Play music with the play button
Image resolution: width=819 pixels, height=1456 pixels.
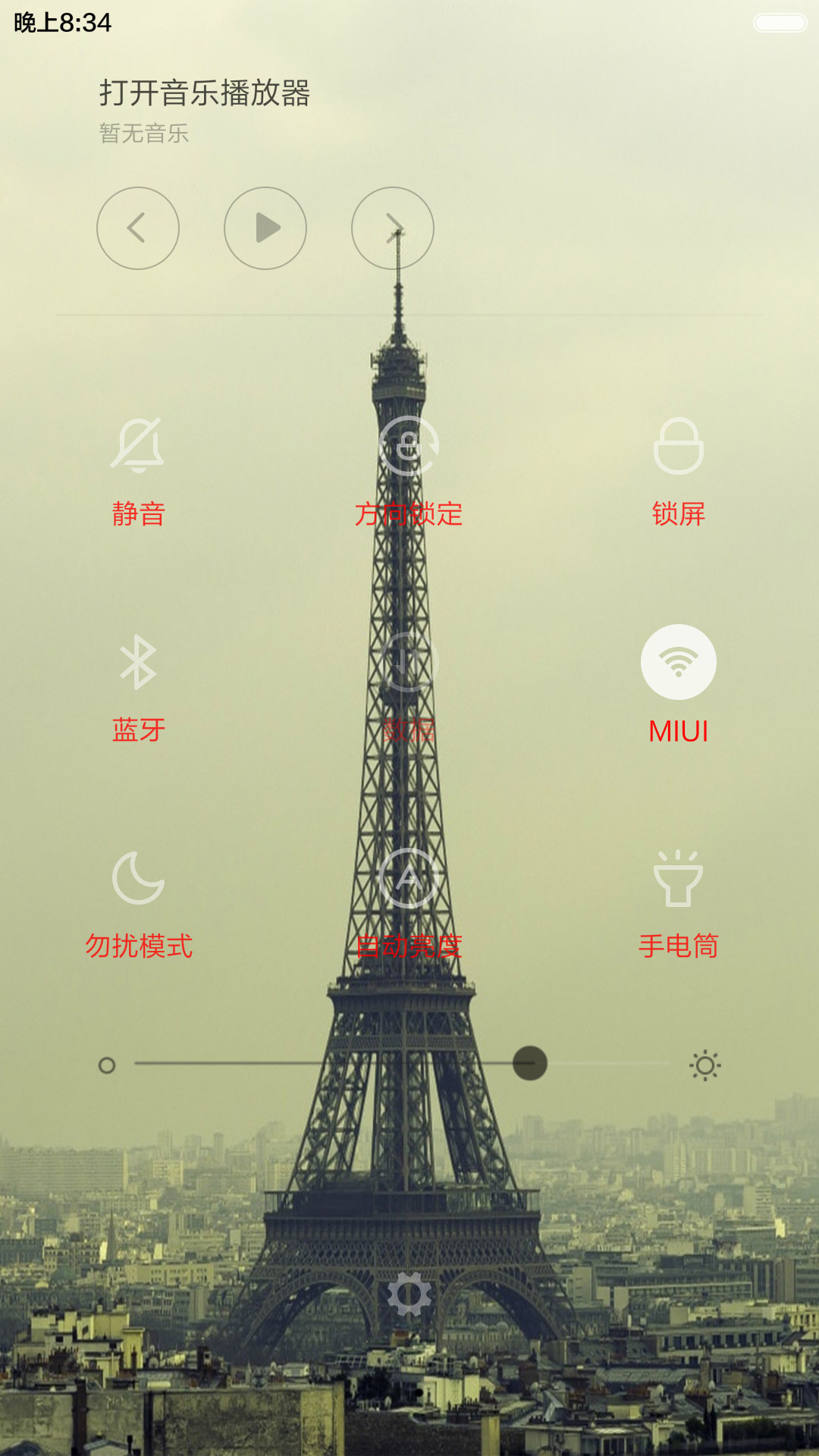coord(265,228)
